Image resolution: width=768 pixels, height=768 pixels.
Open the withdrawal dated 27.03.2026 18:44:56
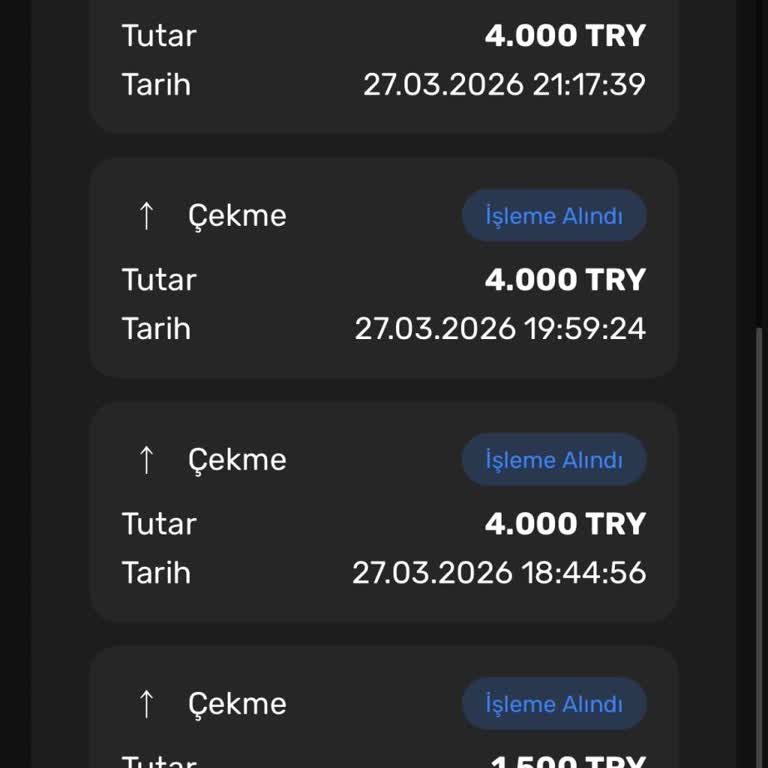[x=384, y=512]
